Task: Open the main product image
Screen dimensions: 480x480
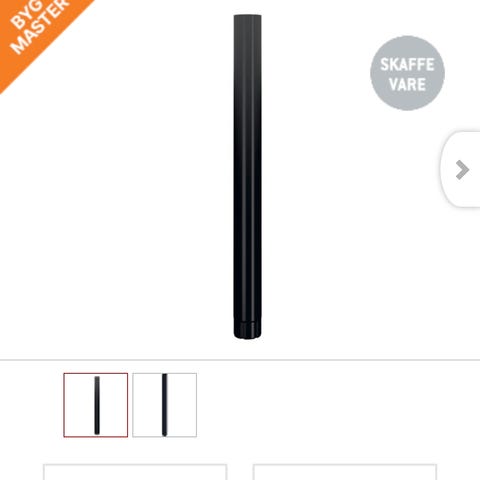Action: (x=247, y=177)
